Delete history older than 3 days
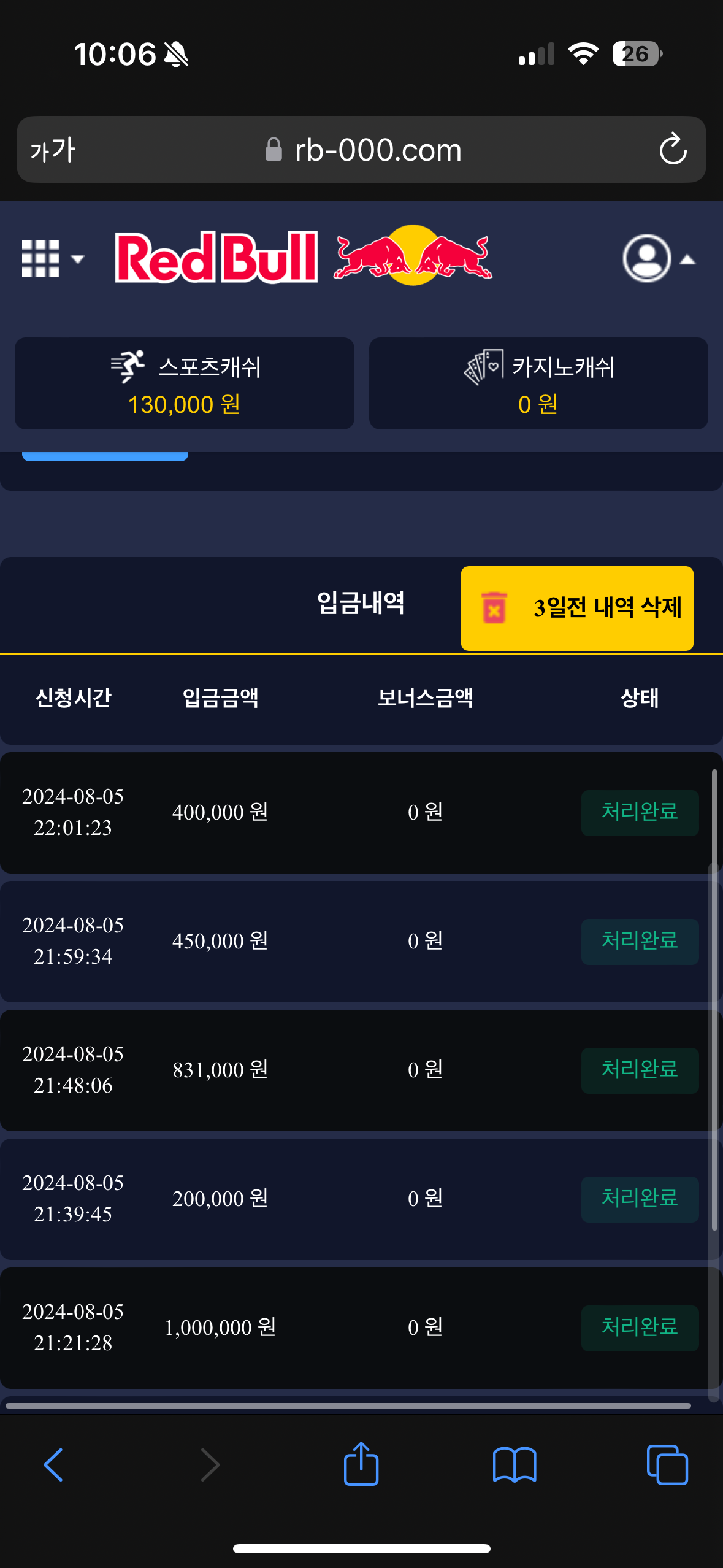The width and height of the screenshot is (723, 1568). (x=577, y=608)
